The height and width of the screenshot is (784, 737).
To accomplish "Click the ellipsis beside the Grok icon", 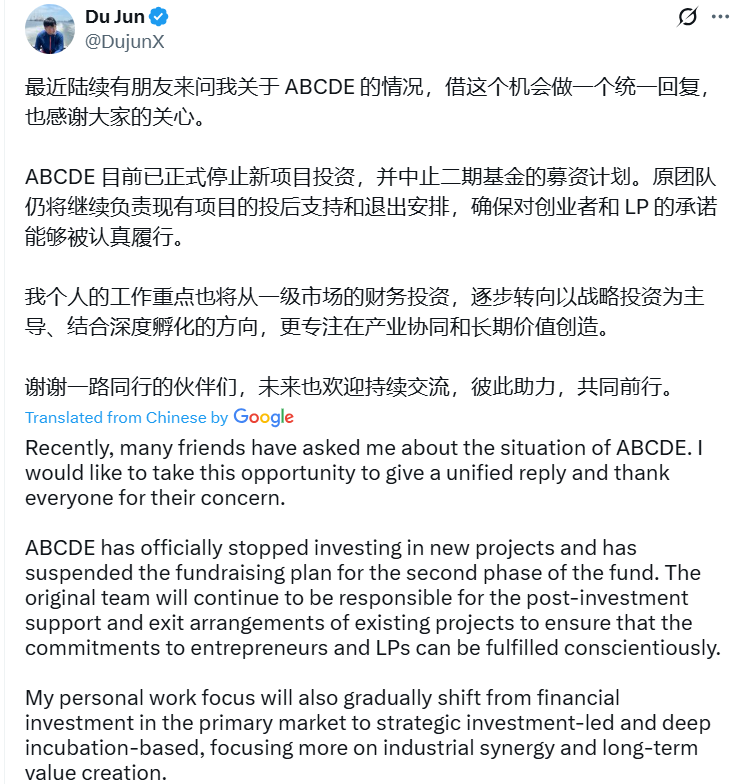I will (x=722, y=18).
